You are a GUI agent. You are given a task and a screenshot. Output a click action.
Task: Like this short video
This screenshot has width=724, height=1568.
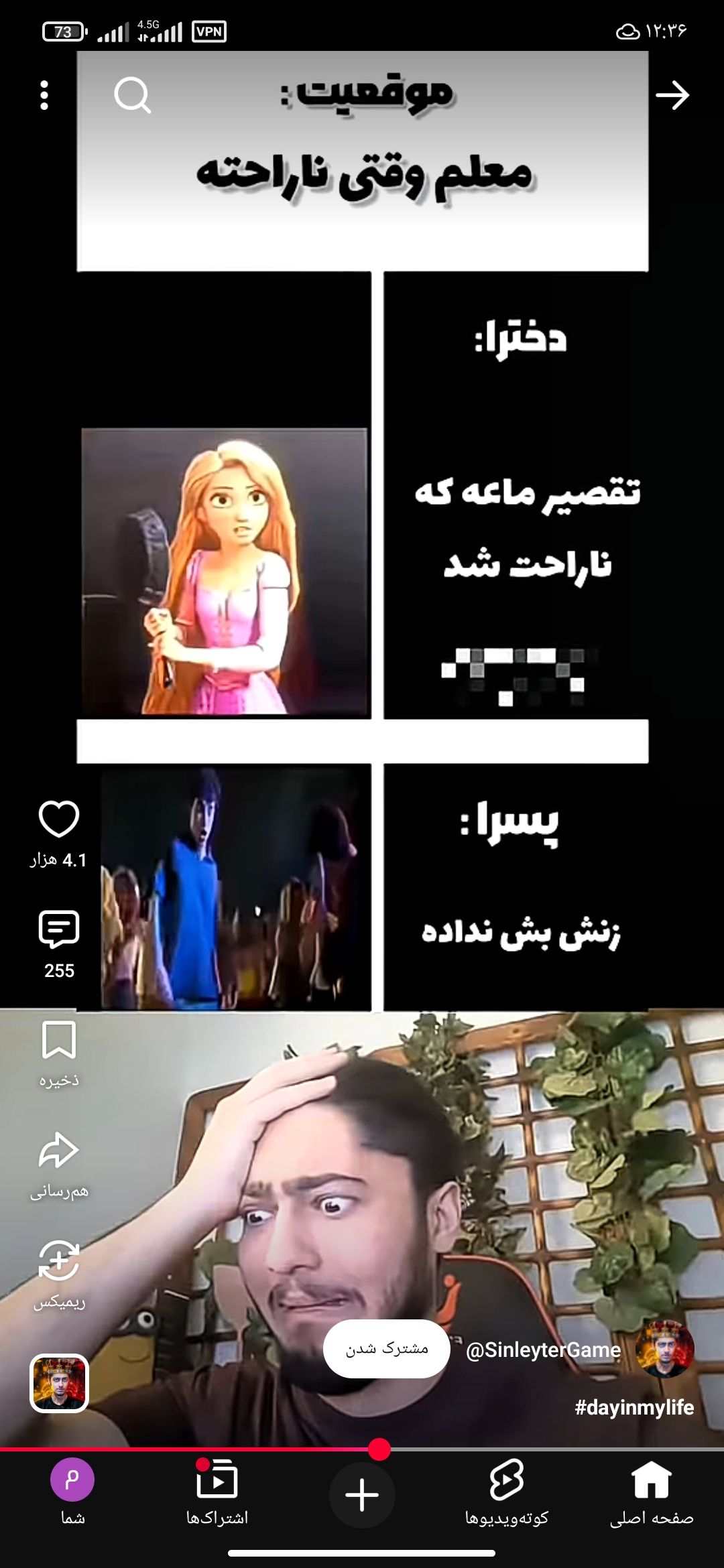tap(59, 819)
